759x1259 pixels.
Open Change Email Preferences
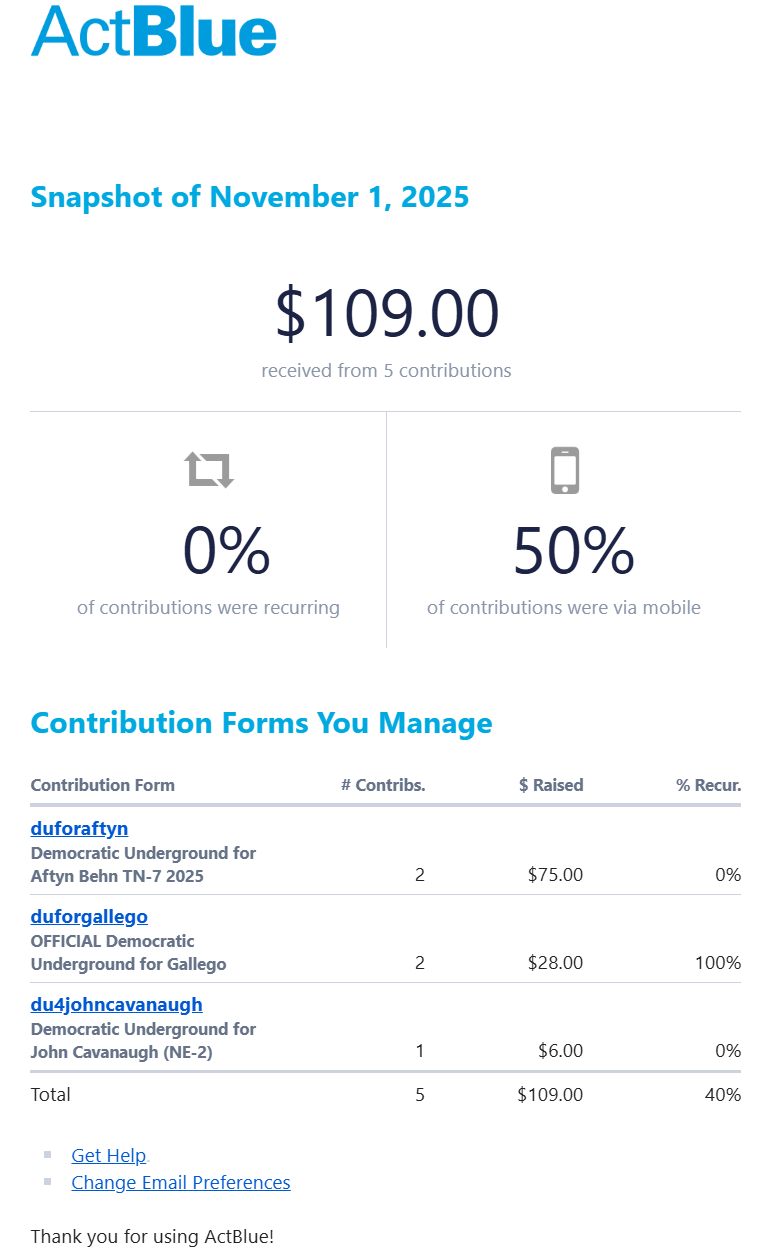pyautogui.click(x=180, y=1182)
